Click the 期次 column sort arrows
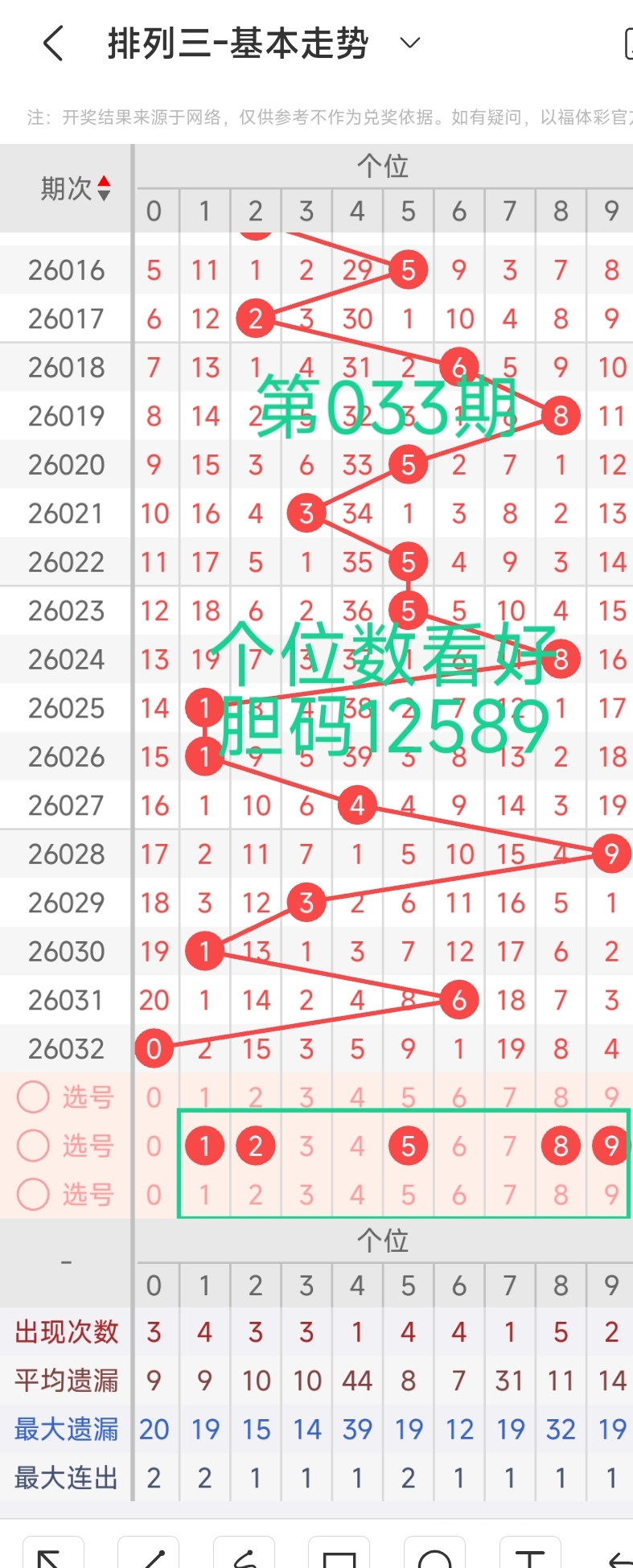This screenshot has width=633, height=1568. pos(103,187)
